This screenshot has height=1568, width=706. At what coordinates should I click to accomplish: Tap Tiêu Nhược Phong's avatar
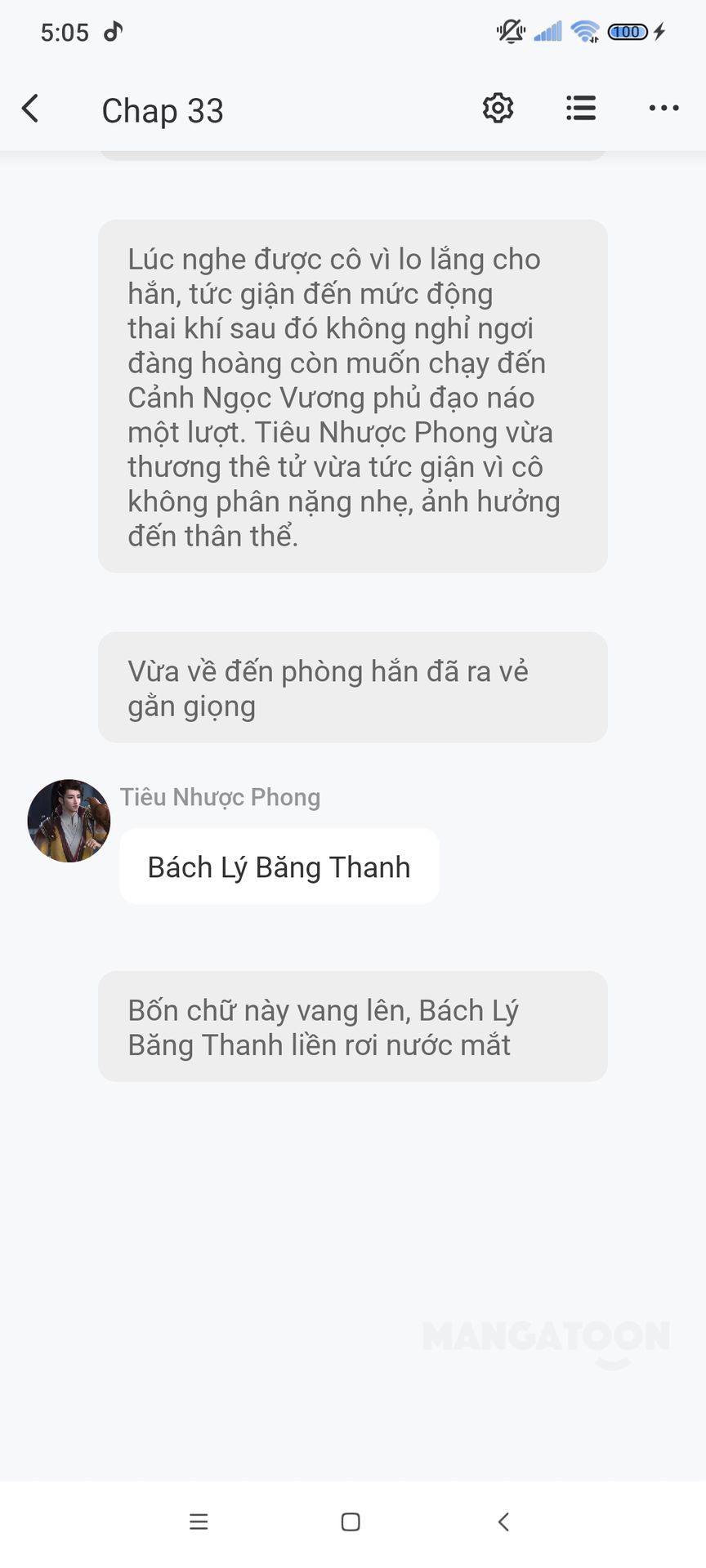click(x=69, y=821)
